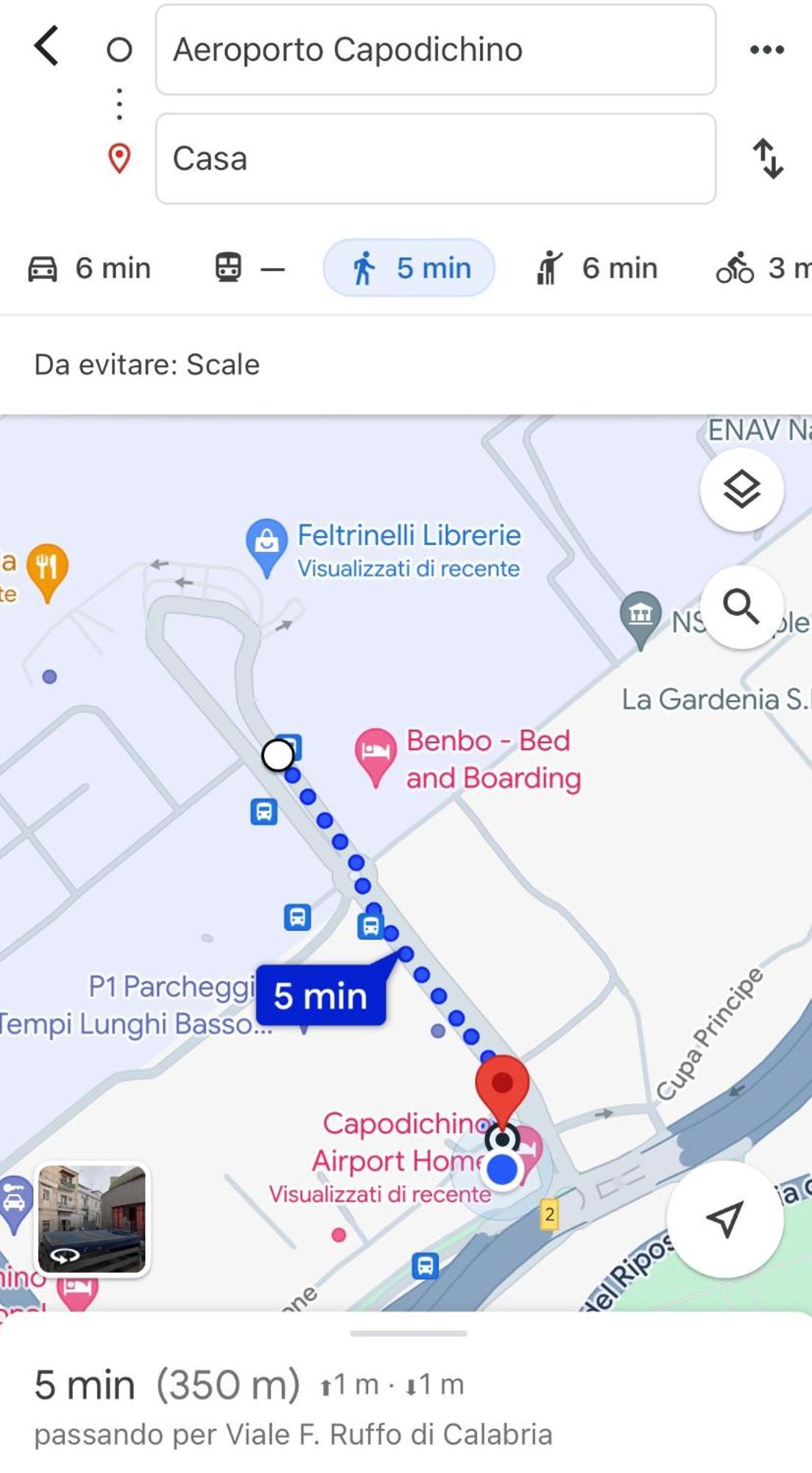Open Feltrinelli Librerie place on map

click(266, 546)
